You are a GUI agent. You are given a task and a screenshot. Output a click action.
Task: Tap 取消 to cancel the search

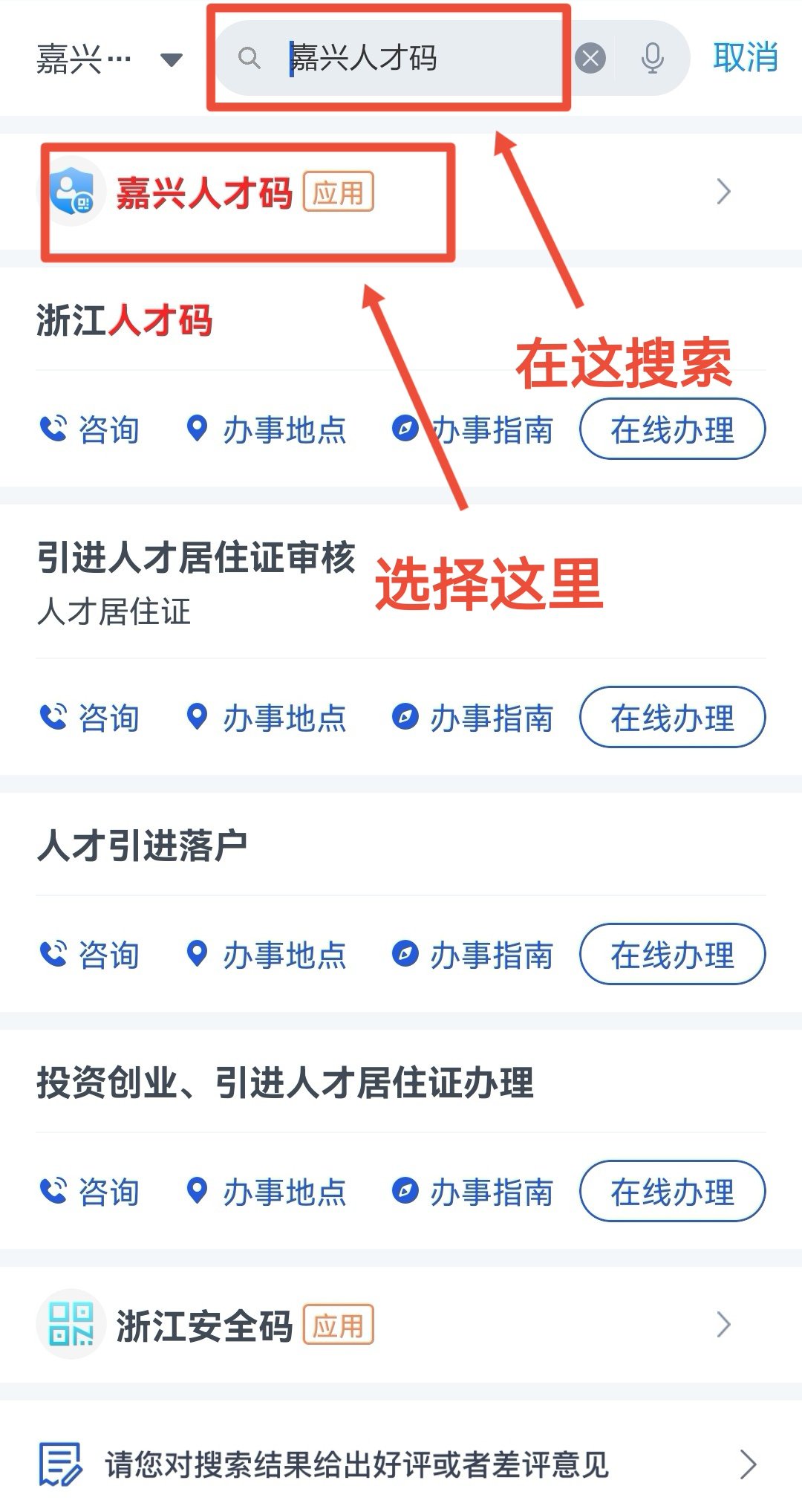745,57
